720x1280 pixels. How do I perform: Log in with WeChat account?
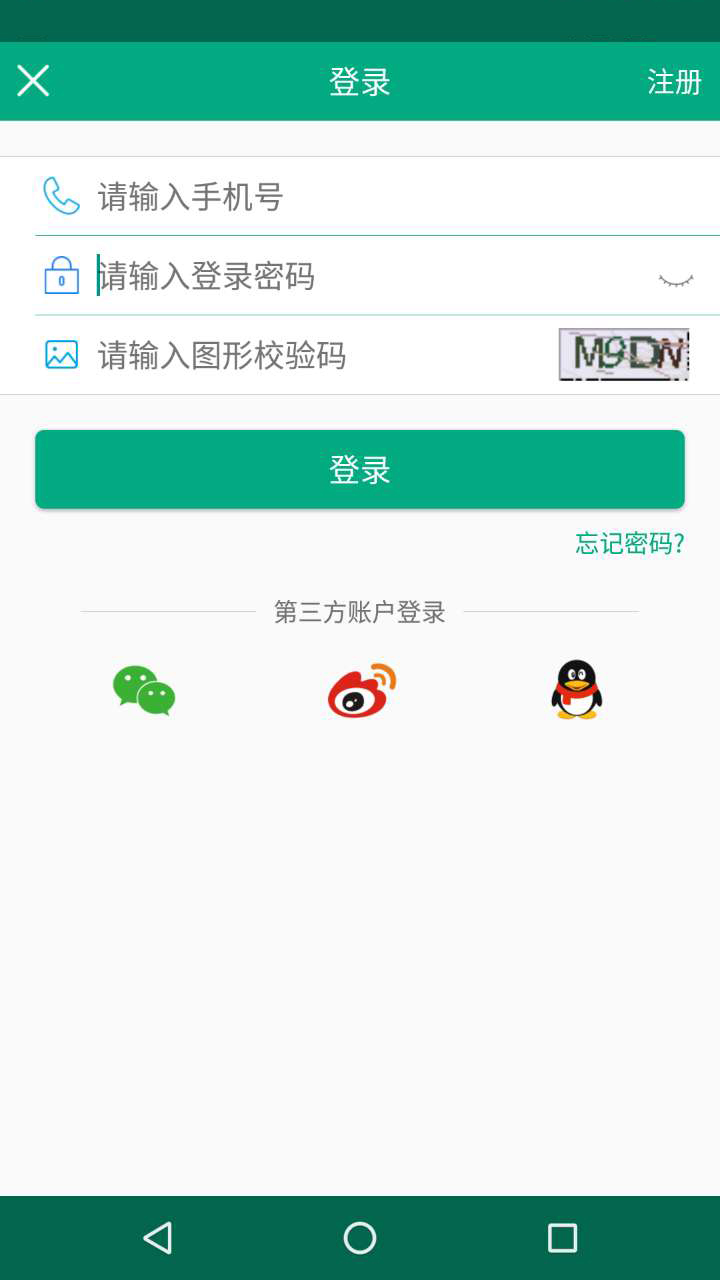(x=143, y=690)
